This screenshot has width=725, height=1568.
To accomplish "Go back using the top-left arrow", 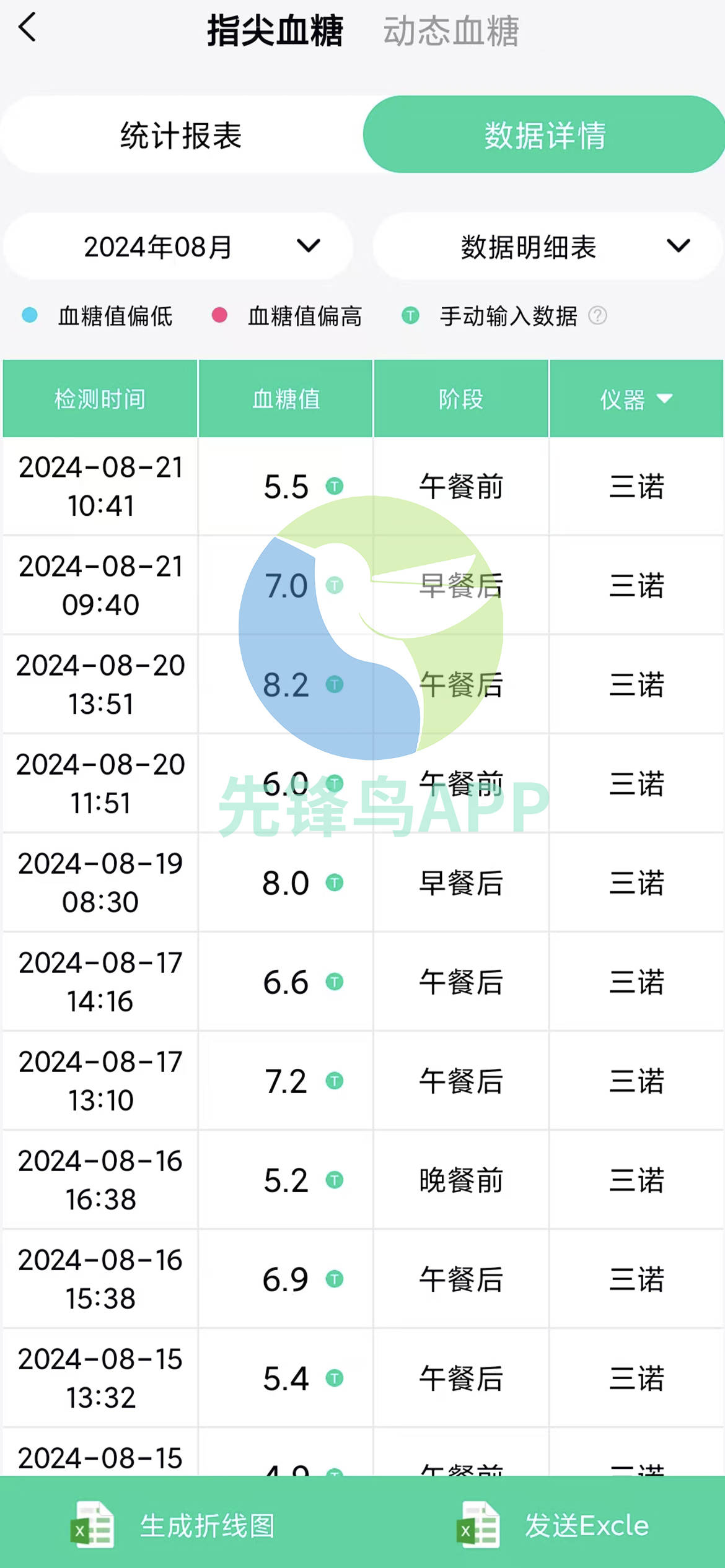I will (x=27, y=28).
